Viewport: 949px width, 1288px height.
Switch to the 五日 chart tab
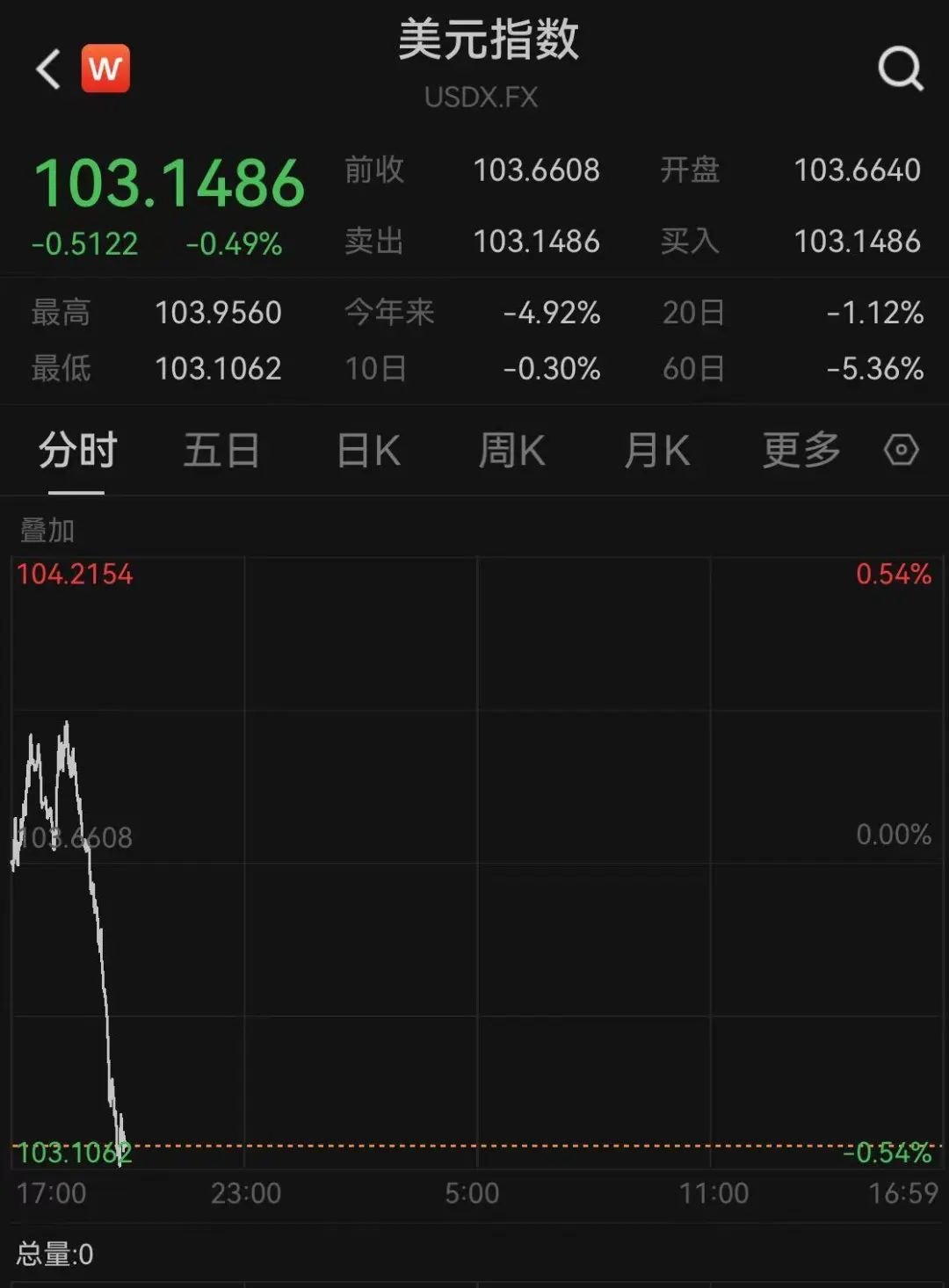click(221, 452)
